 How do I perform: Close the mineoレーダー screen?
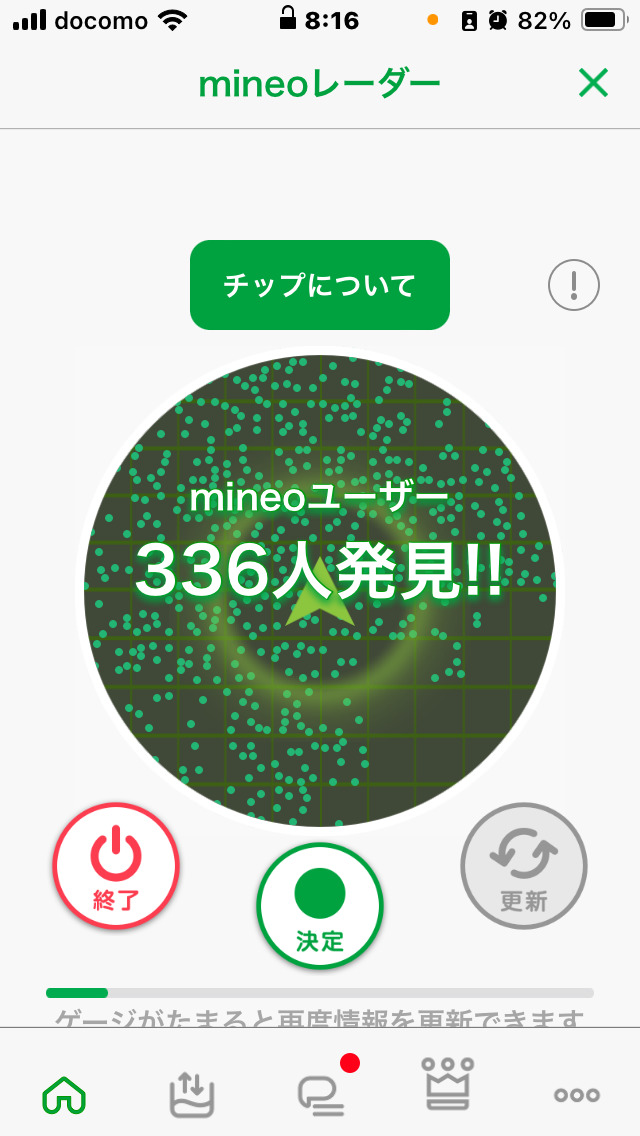coord(593,84)
